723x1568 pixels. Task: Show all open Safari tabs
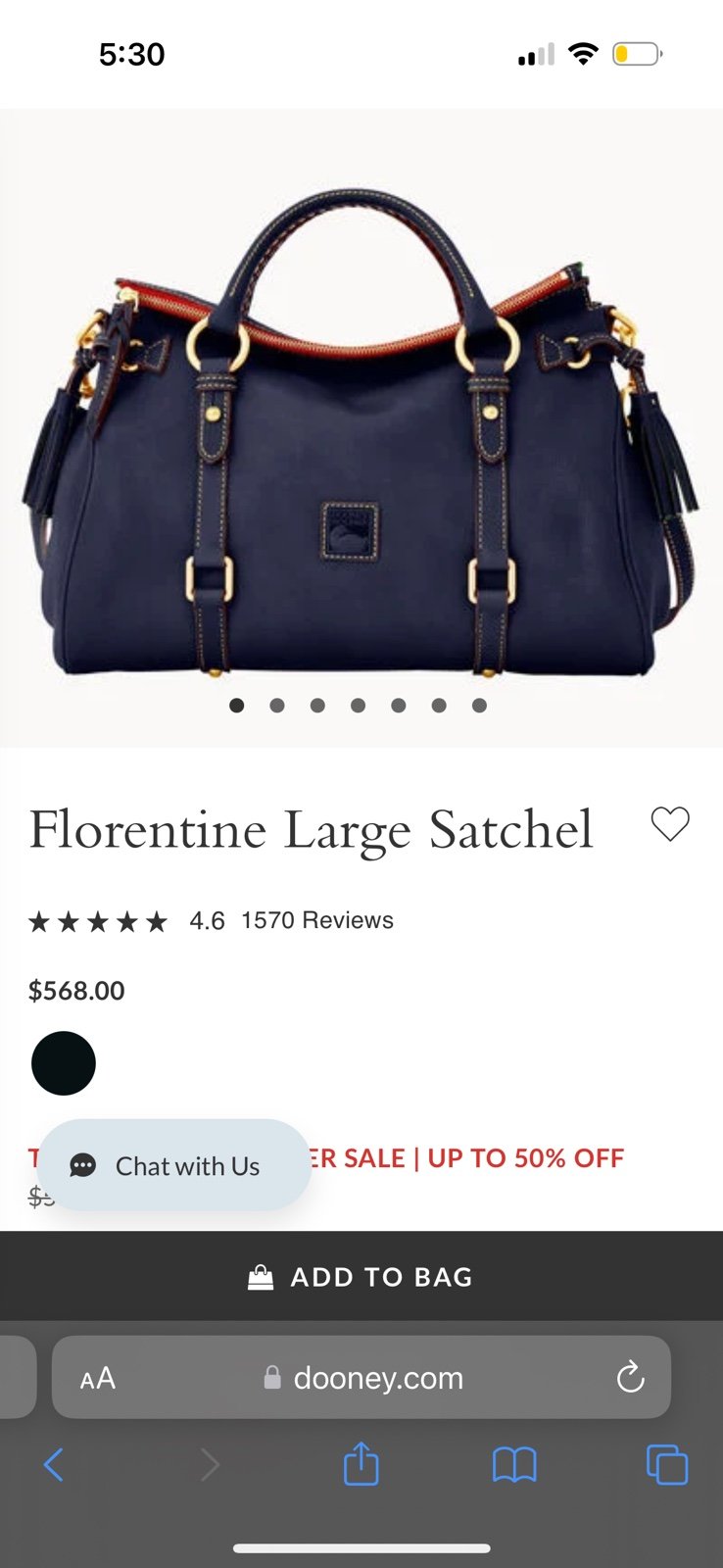tap(667, 1465)
